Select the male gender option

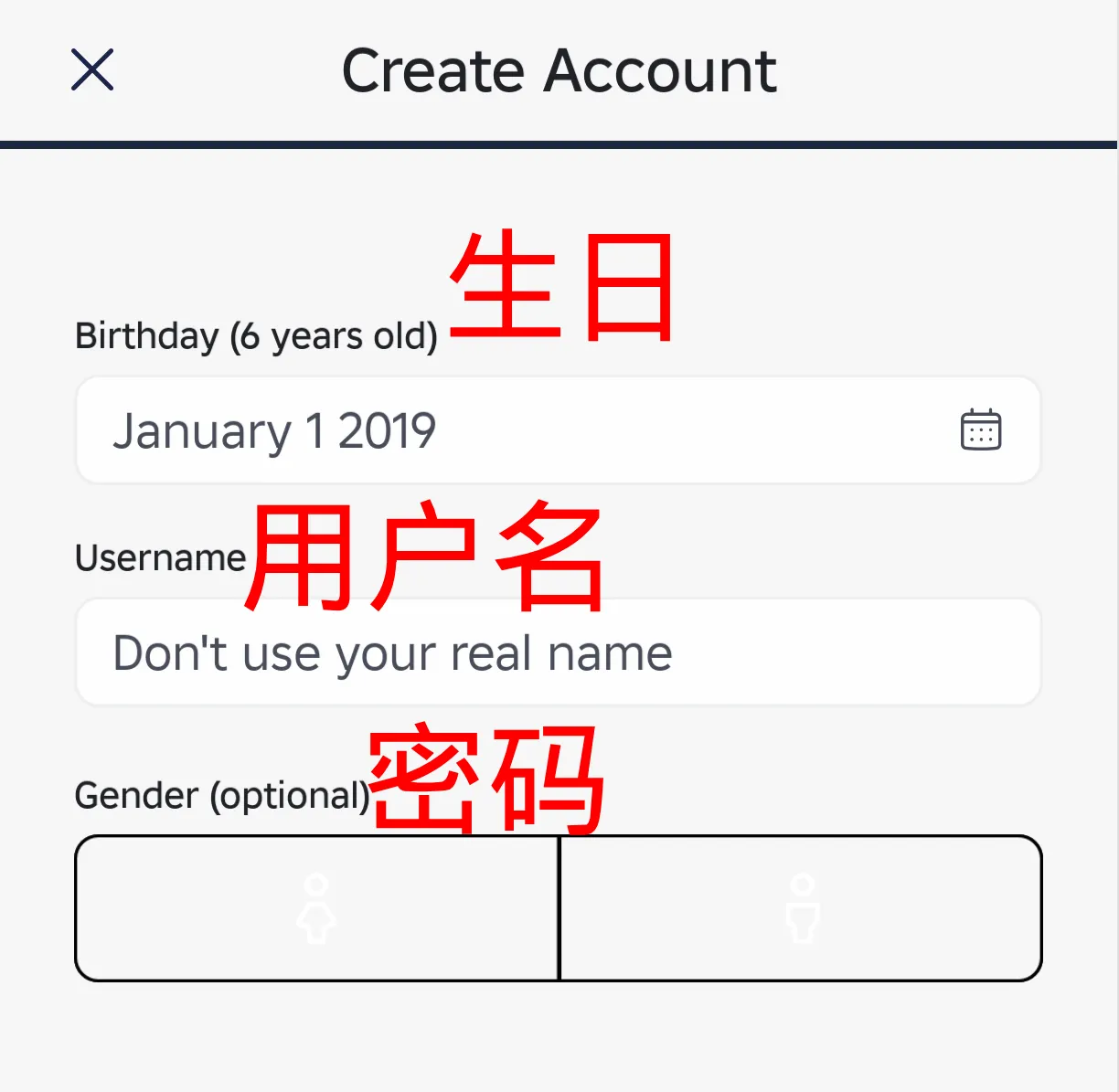(802, 908)
